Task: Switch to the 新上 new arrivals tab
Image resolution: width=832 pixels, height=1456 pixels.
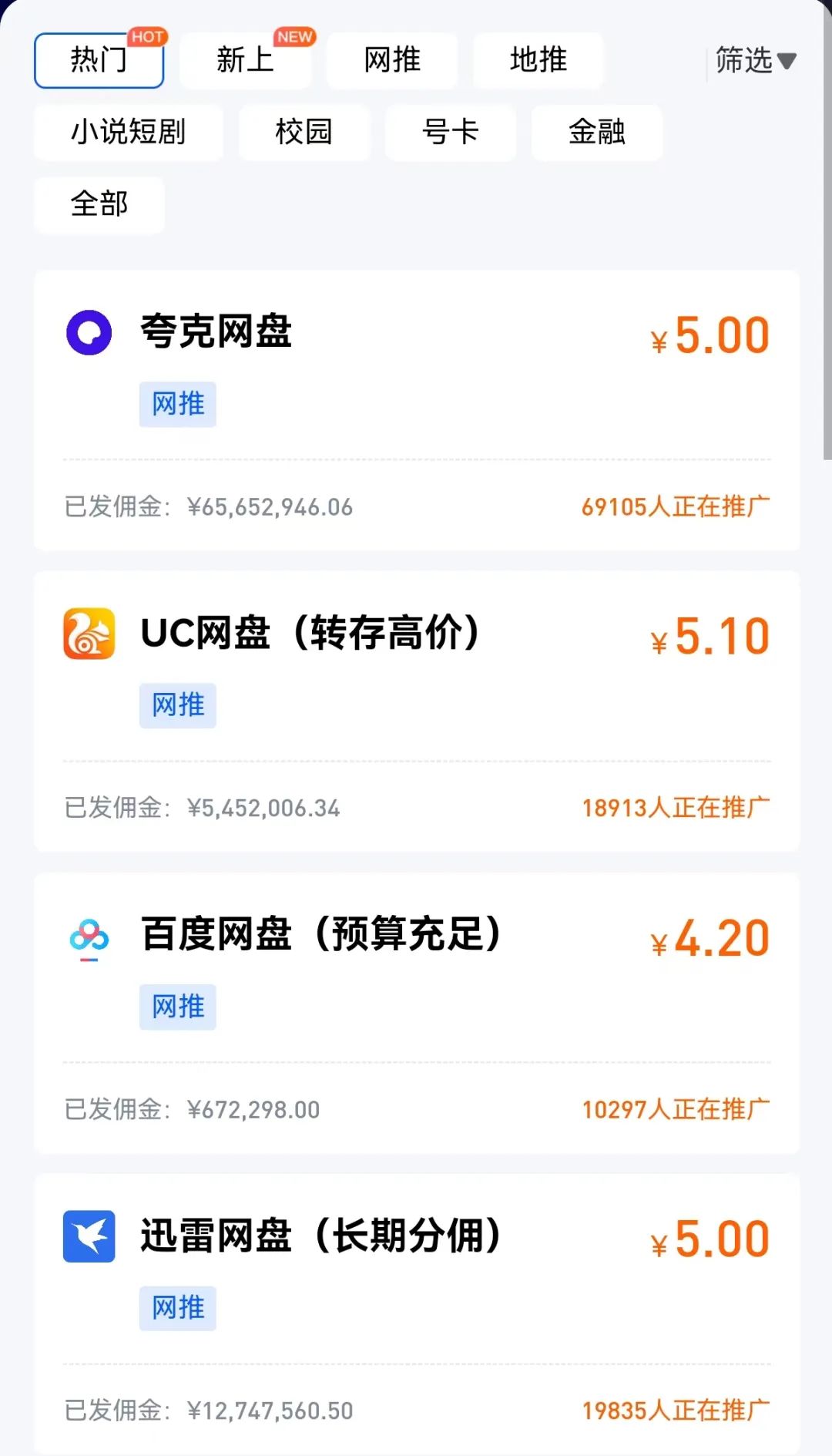Action: [245, 60]
